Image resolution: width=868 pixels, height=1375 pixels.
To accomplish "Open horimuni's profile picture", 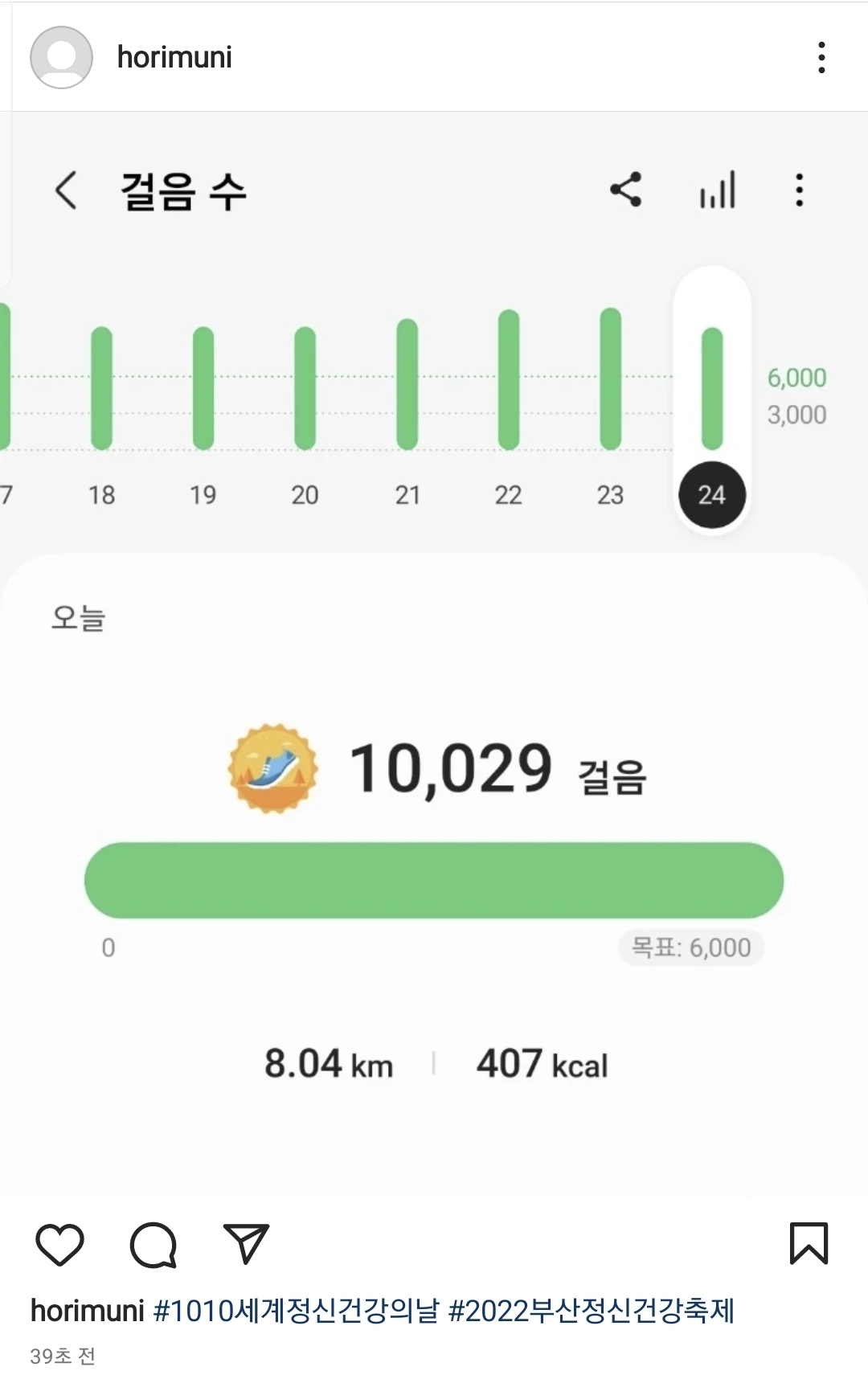I will click(61, 57).
